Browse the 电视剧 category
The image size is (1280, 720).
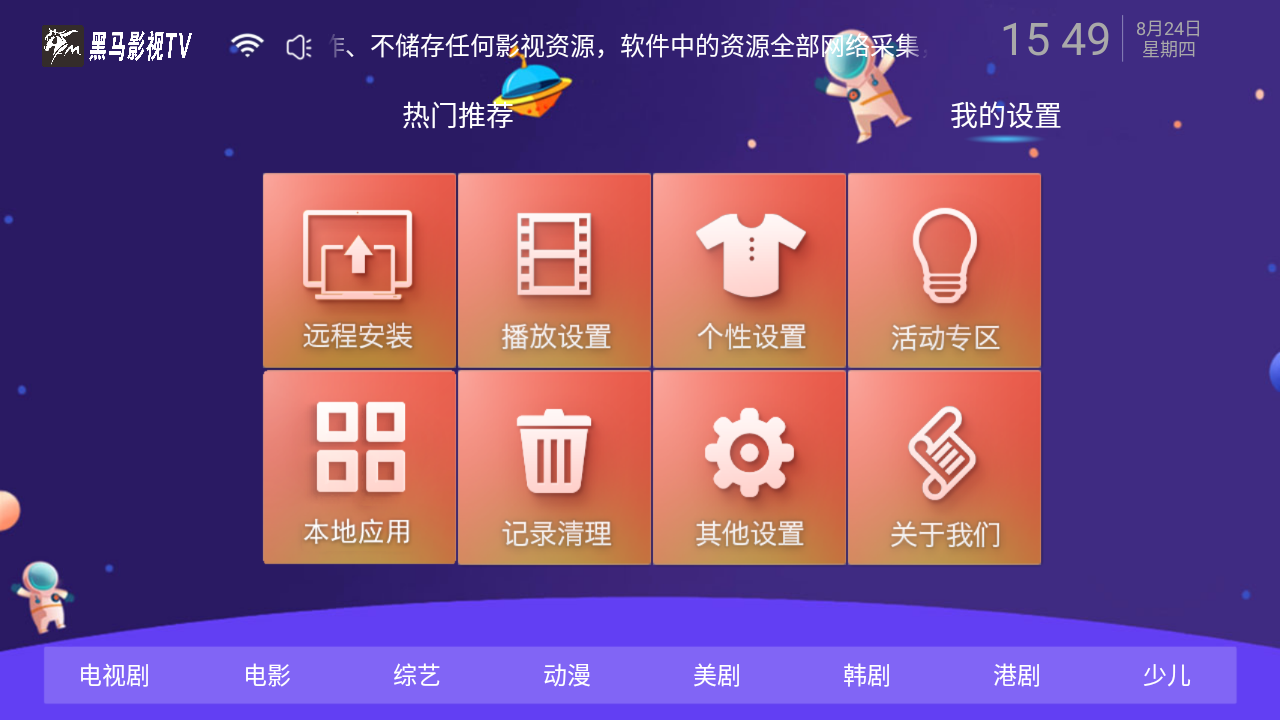(x=114, y=676)
